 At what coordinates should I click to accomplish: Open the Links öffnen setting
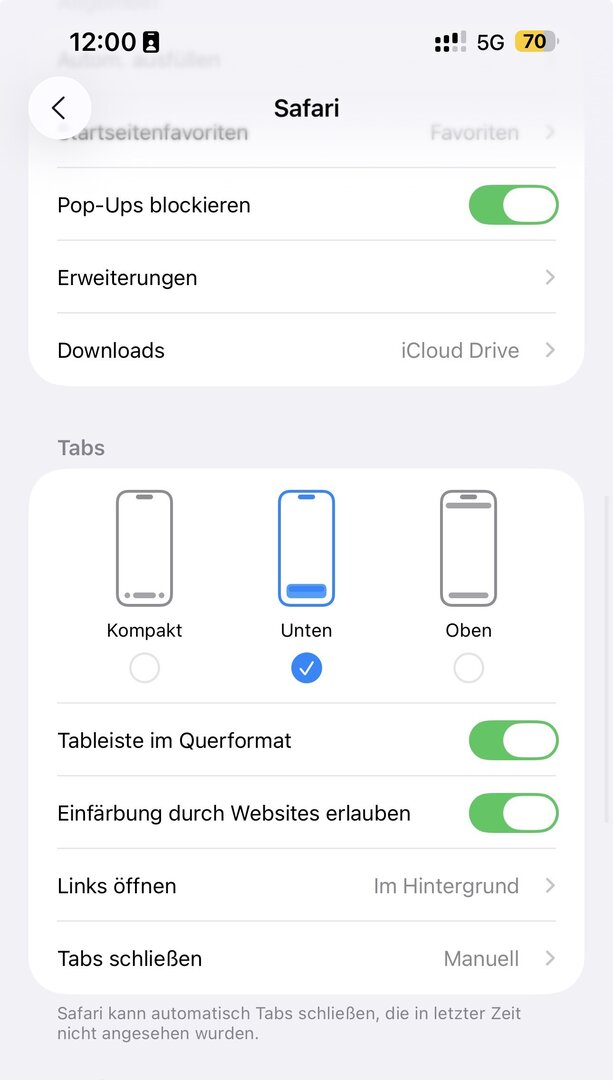click(306, 886)
